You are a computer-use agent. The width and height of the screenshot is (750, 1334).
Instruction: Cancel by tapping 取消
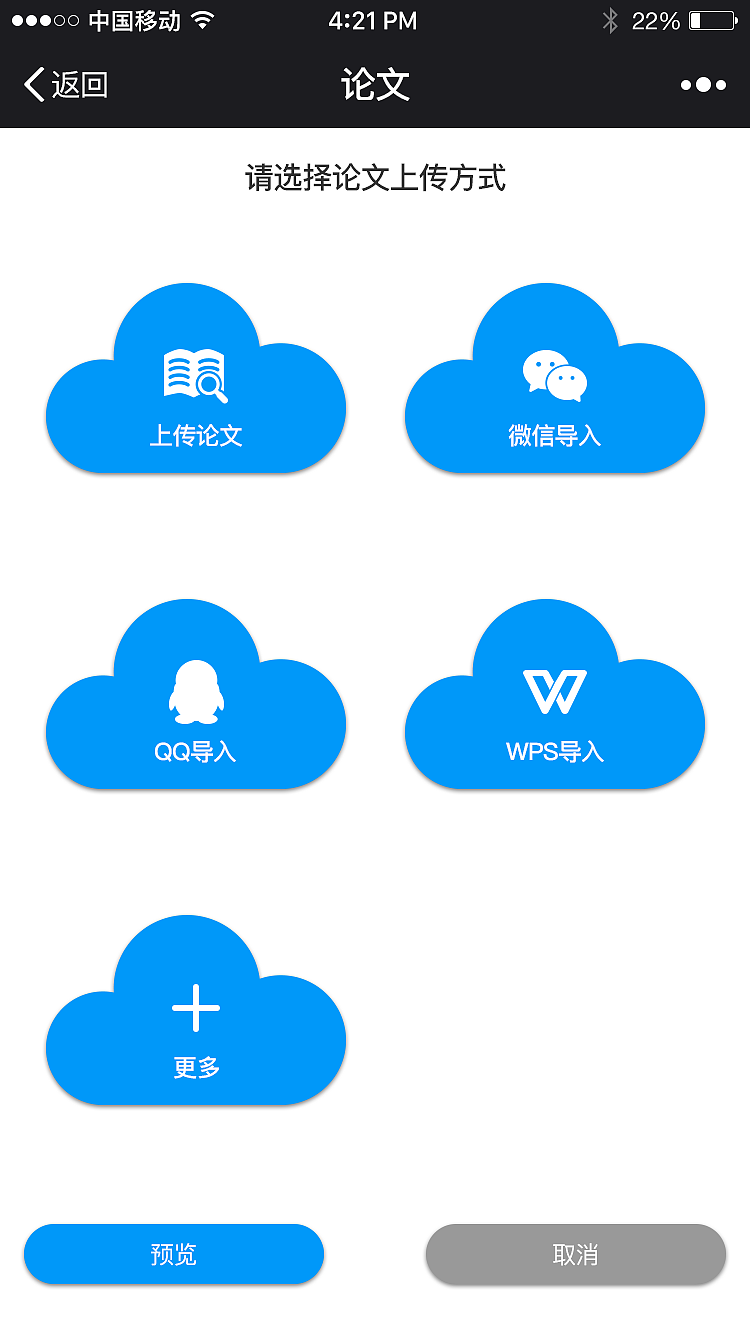(575, 1254)
